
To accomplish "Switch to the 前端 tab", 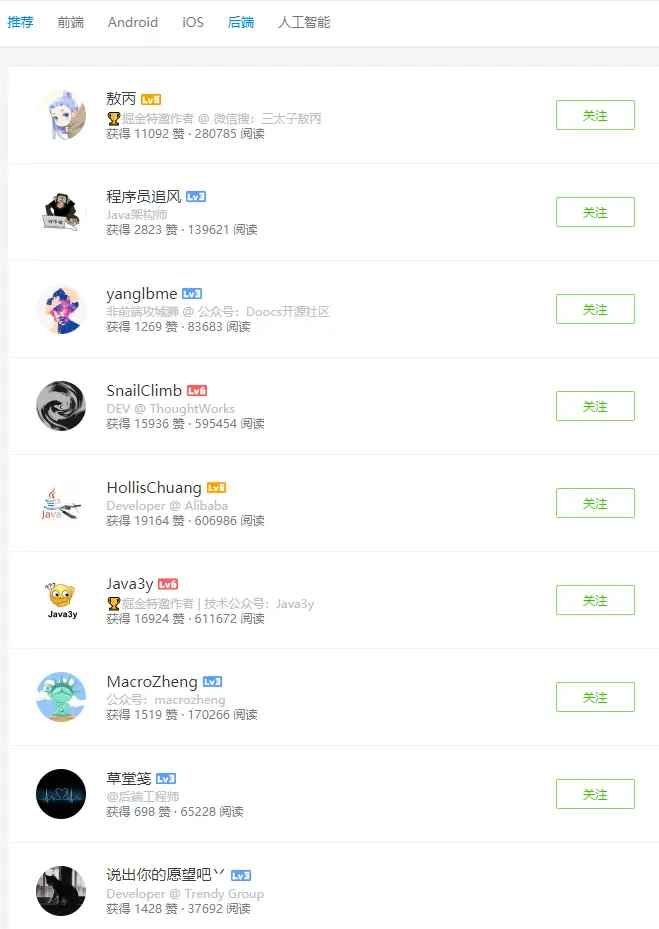I will coord(71,22).
